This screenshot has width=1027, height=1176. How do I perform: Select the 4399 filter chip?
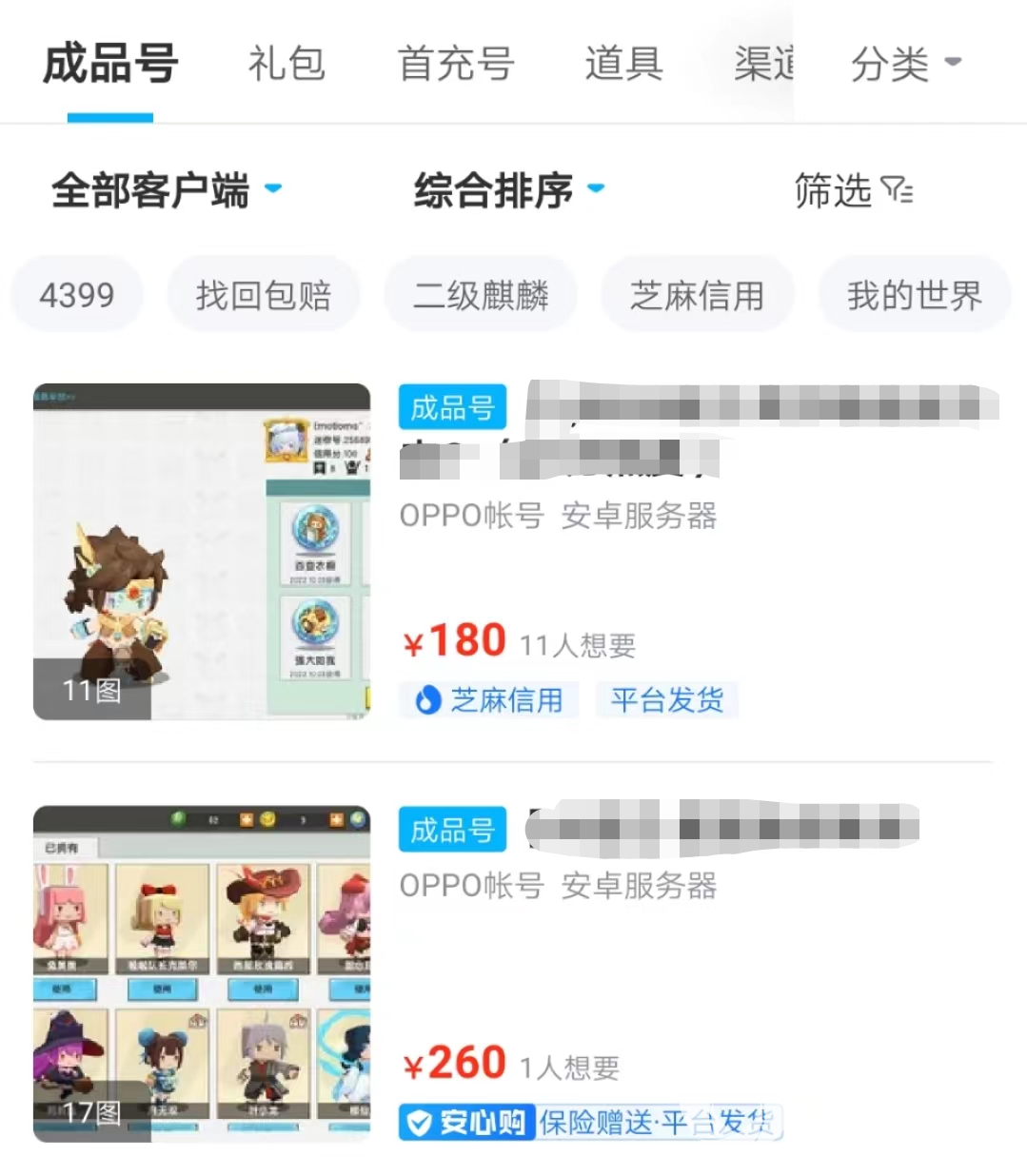click(x=77, y=295)
